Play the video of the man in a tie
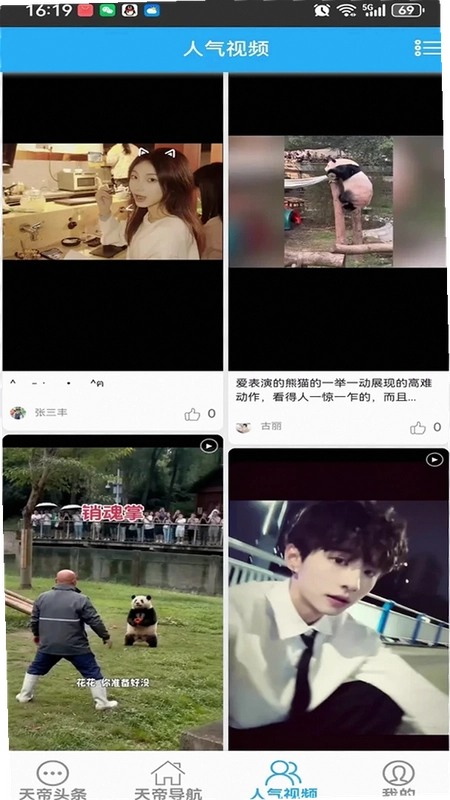Screen dimensions: 450x800 pos(338,599)
